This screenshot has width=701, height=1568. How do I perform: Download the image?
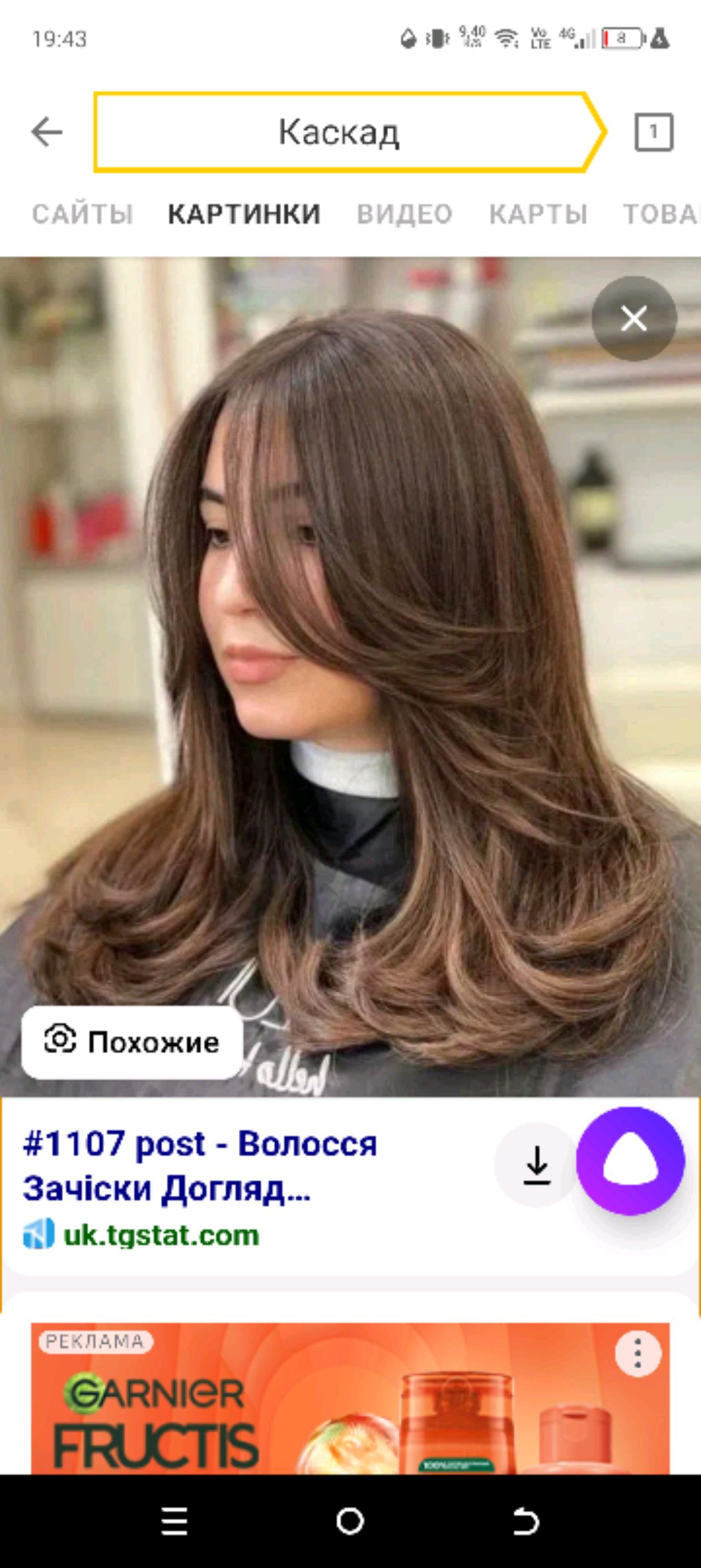(537, 1164)
